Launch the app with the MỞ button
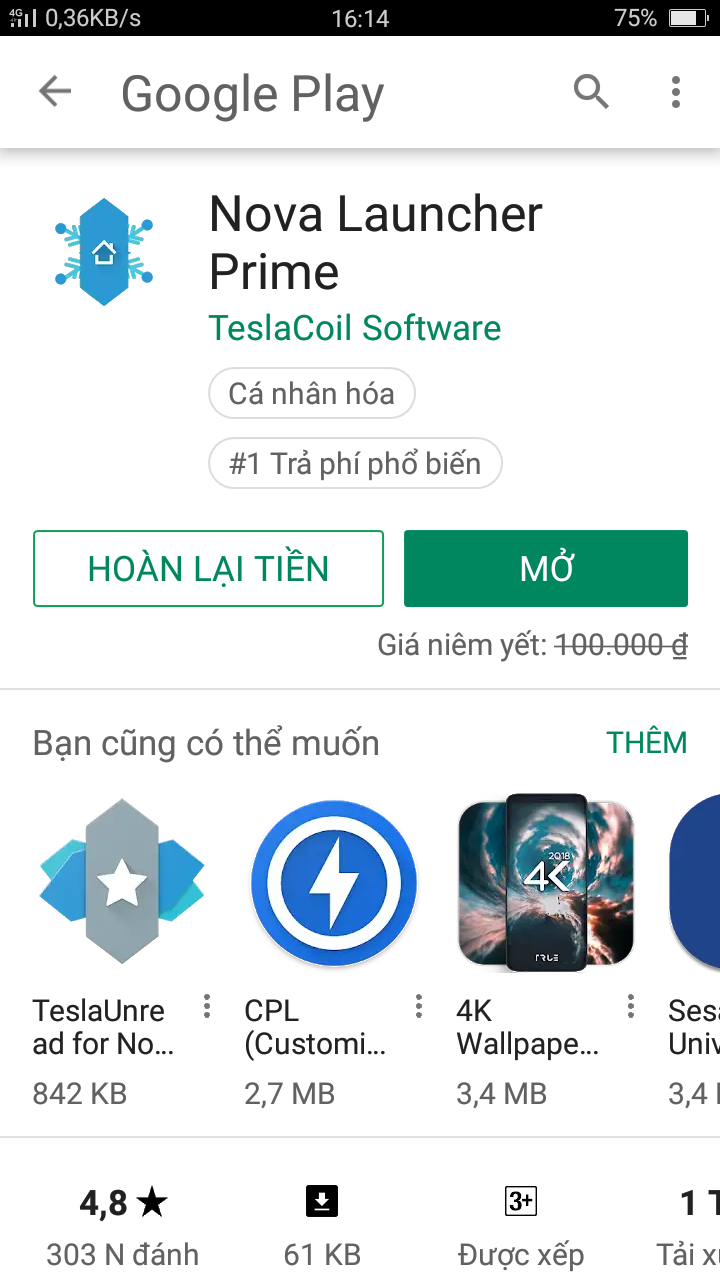 tap(546, 568)
